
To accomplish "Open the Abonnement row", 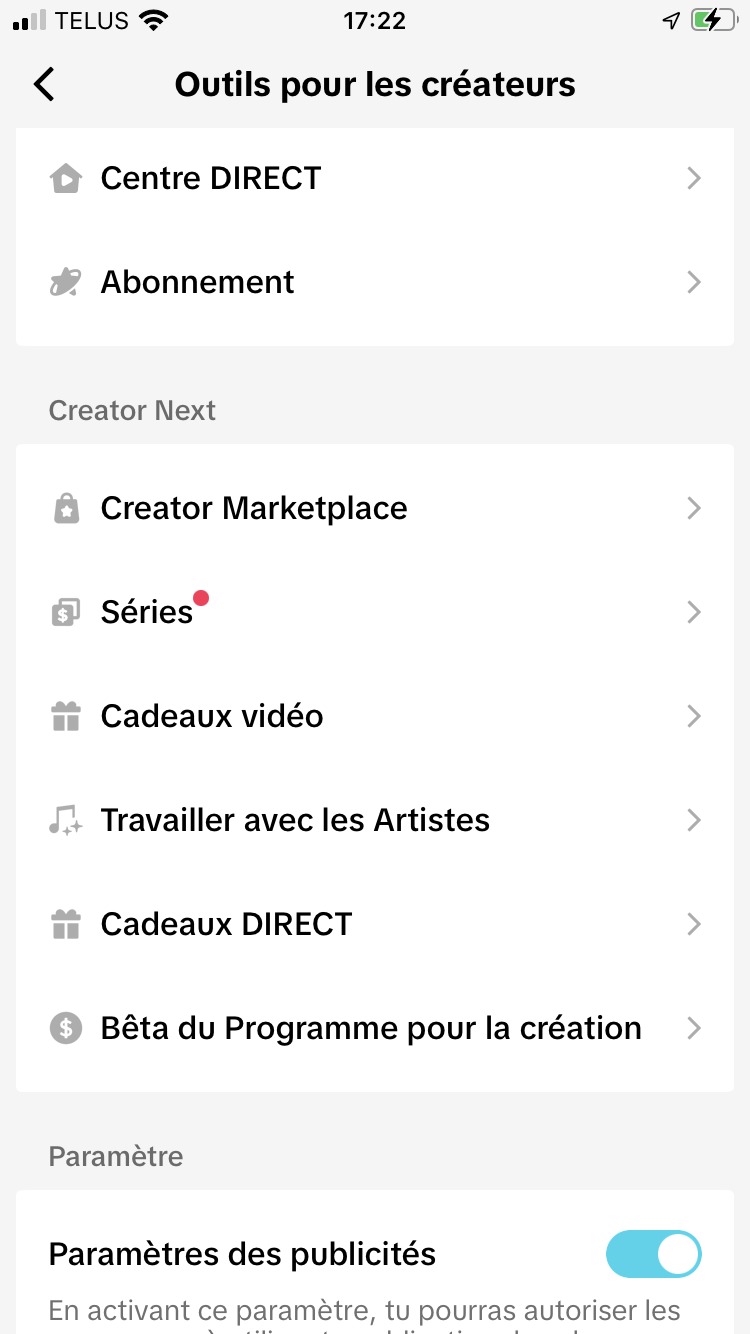I will [x=375, y=282].
